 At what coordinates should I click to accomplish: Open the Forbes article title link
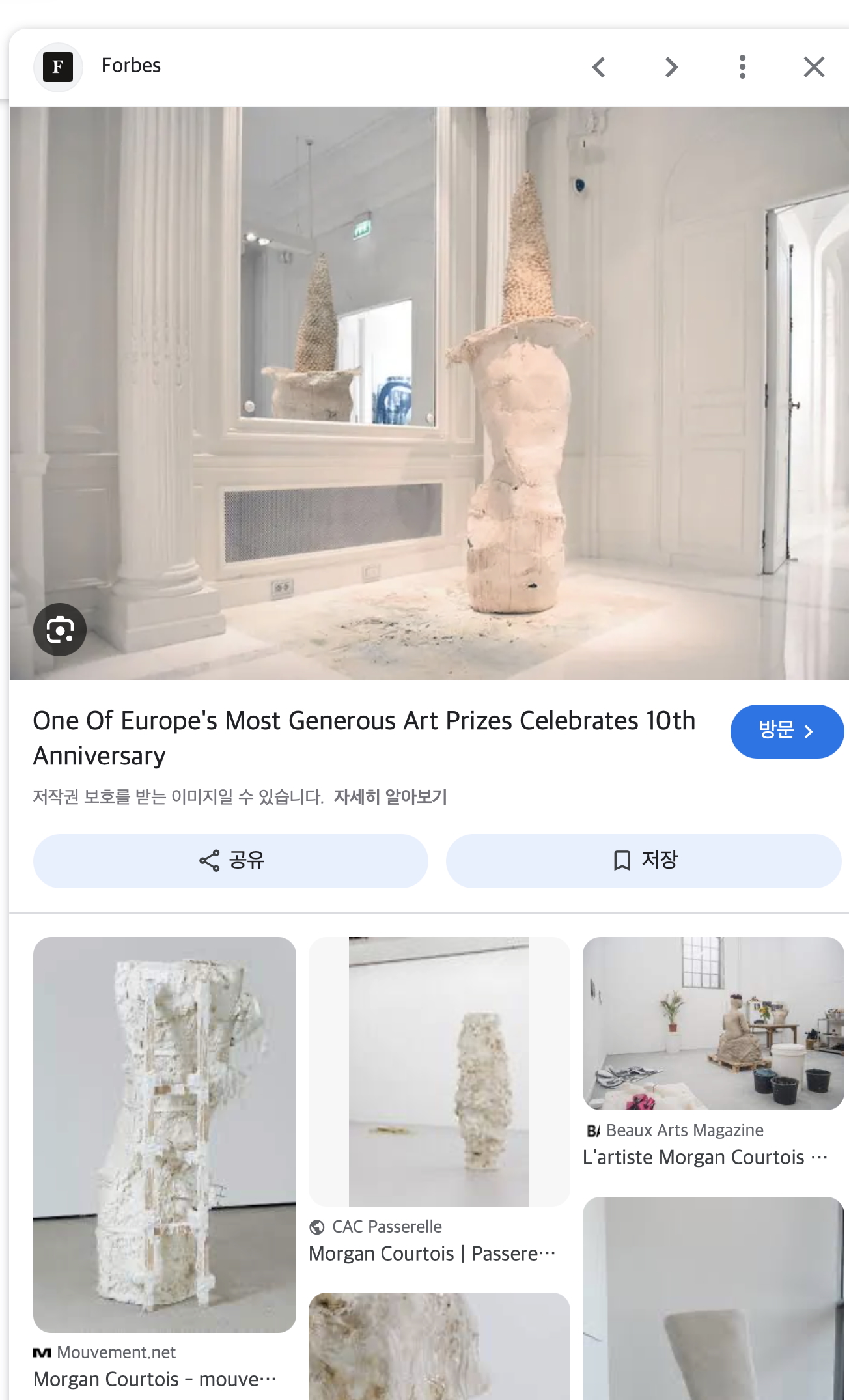[364, 738]
